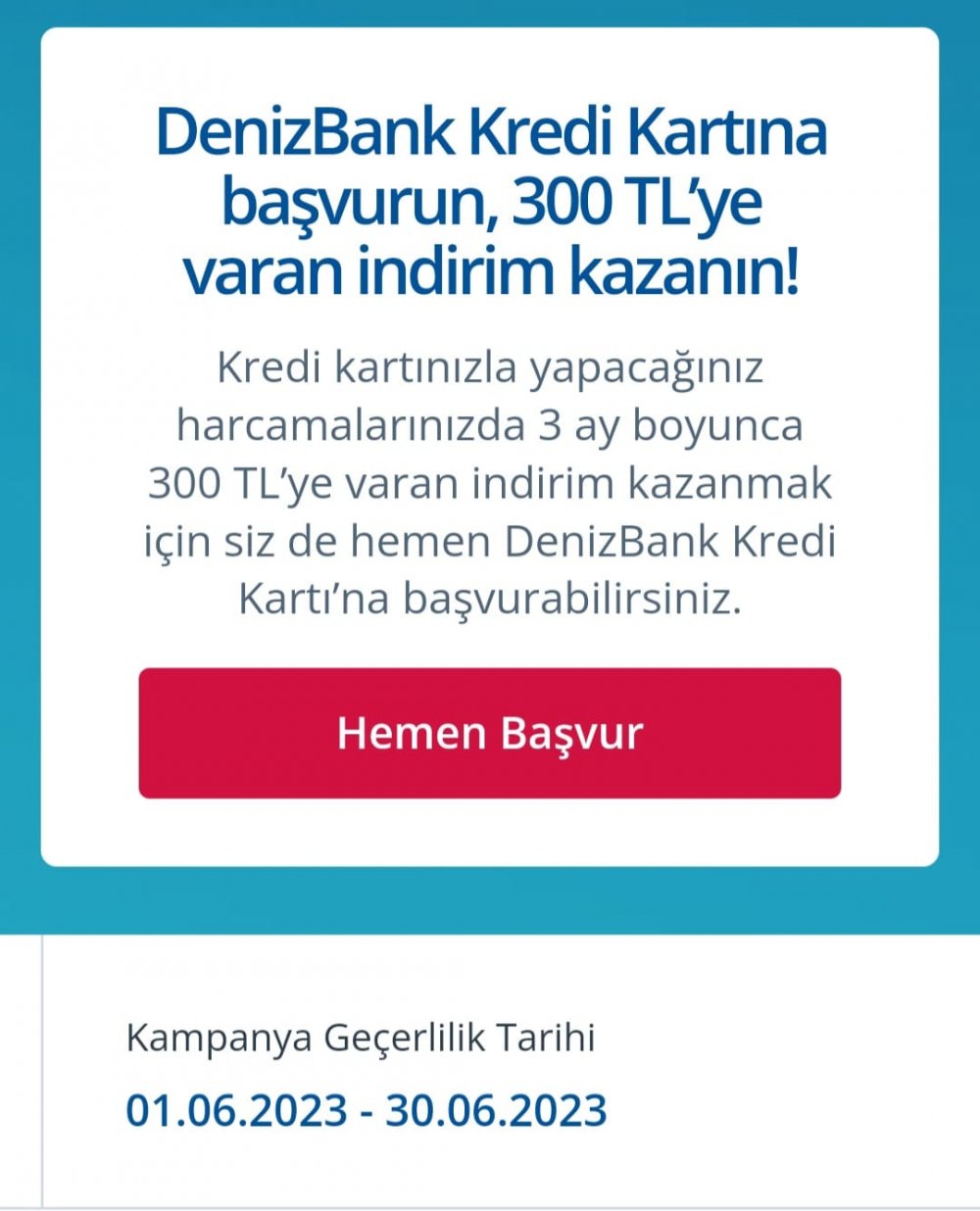Tap the Hemen Başvur button

pos(489,733)
